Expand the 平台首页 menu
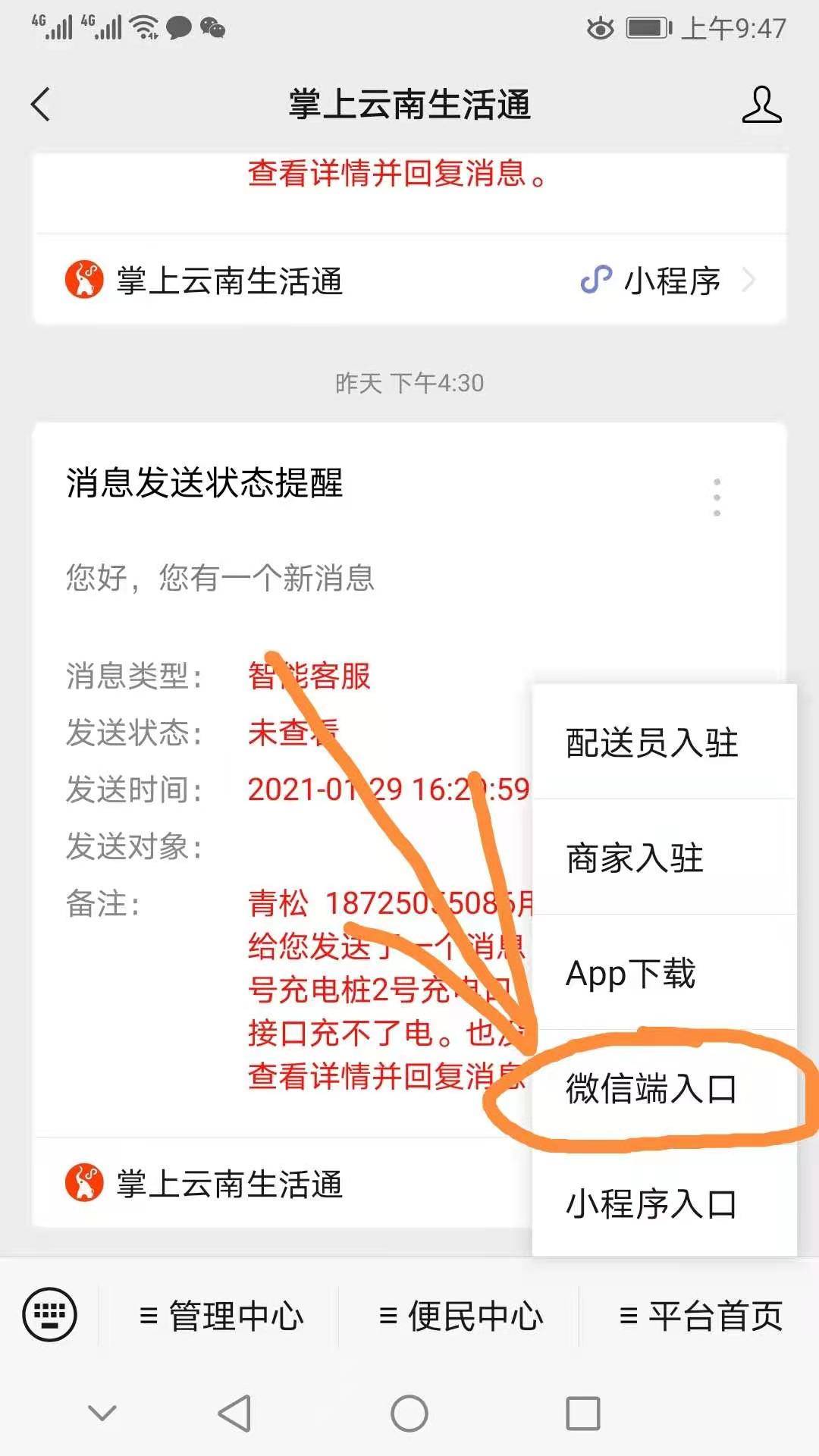Image resolution: width=819 pixels, height=1456 pixels. (701, 1316)
